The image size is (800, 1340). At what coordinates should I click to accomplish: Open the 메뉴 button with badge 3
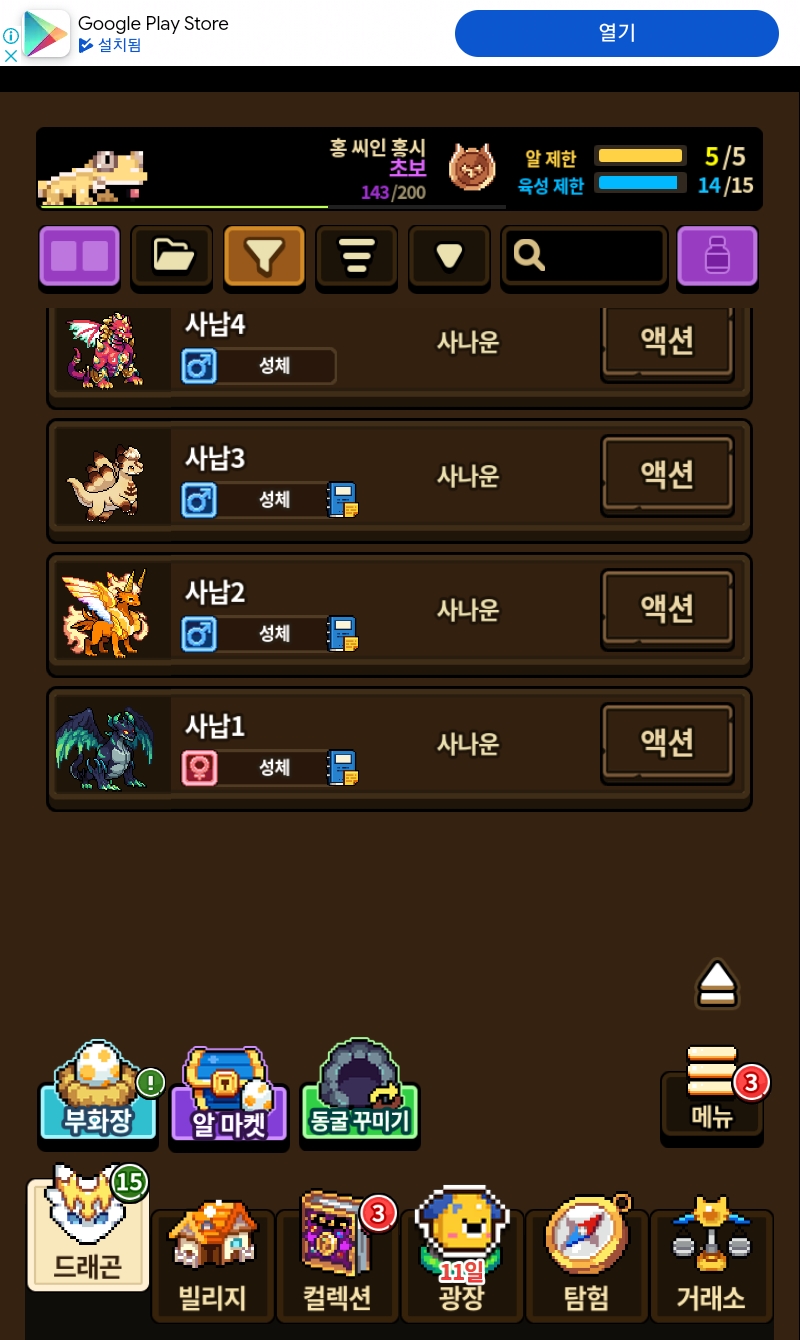pyautogui.click(x=712, y=1095)
